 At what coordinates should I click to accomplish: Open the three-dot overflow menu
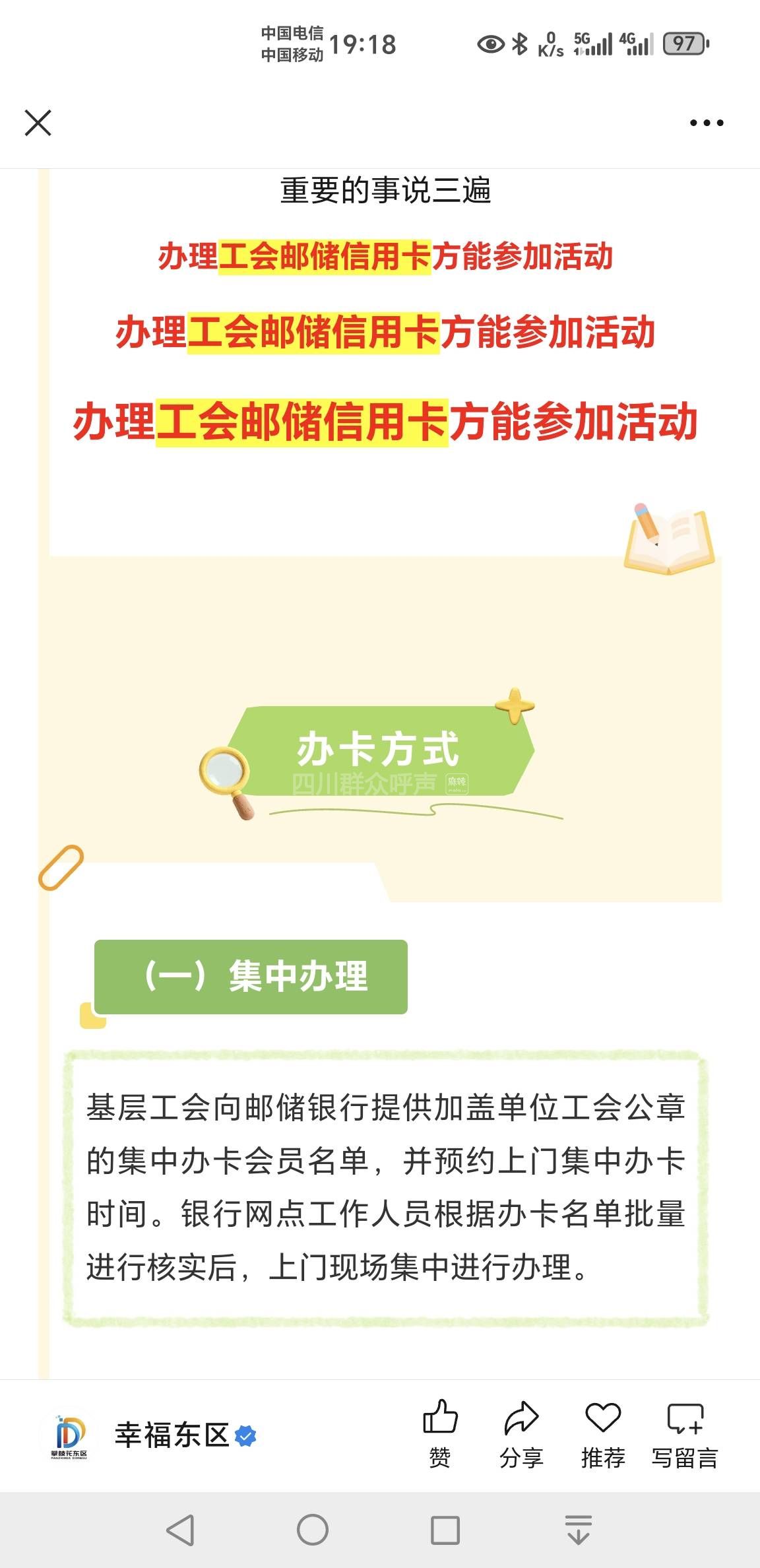click(x=706, y=123)
